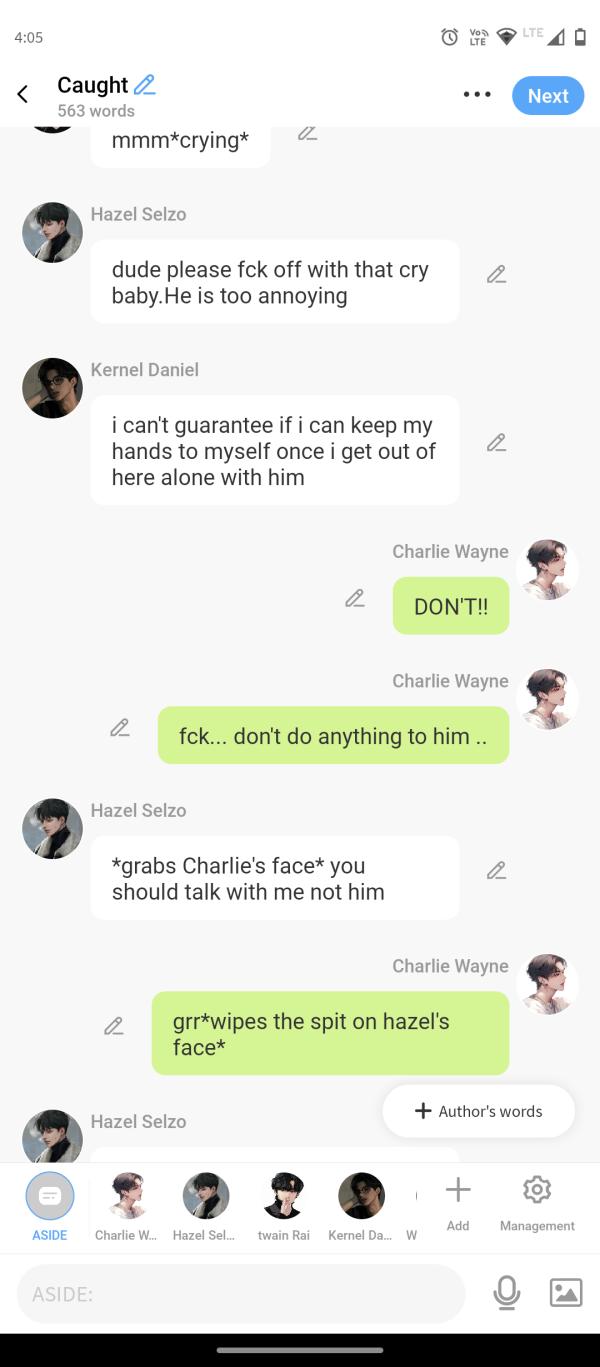Screen dimensions: 600x1367
Task: Start voice input with the microphone
Action: [x=507, y=1293]
